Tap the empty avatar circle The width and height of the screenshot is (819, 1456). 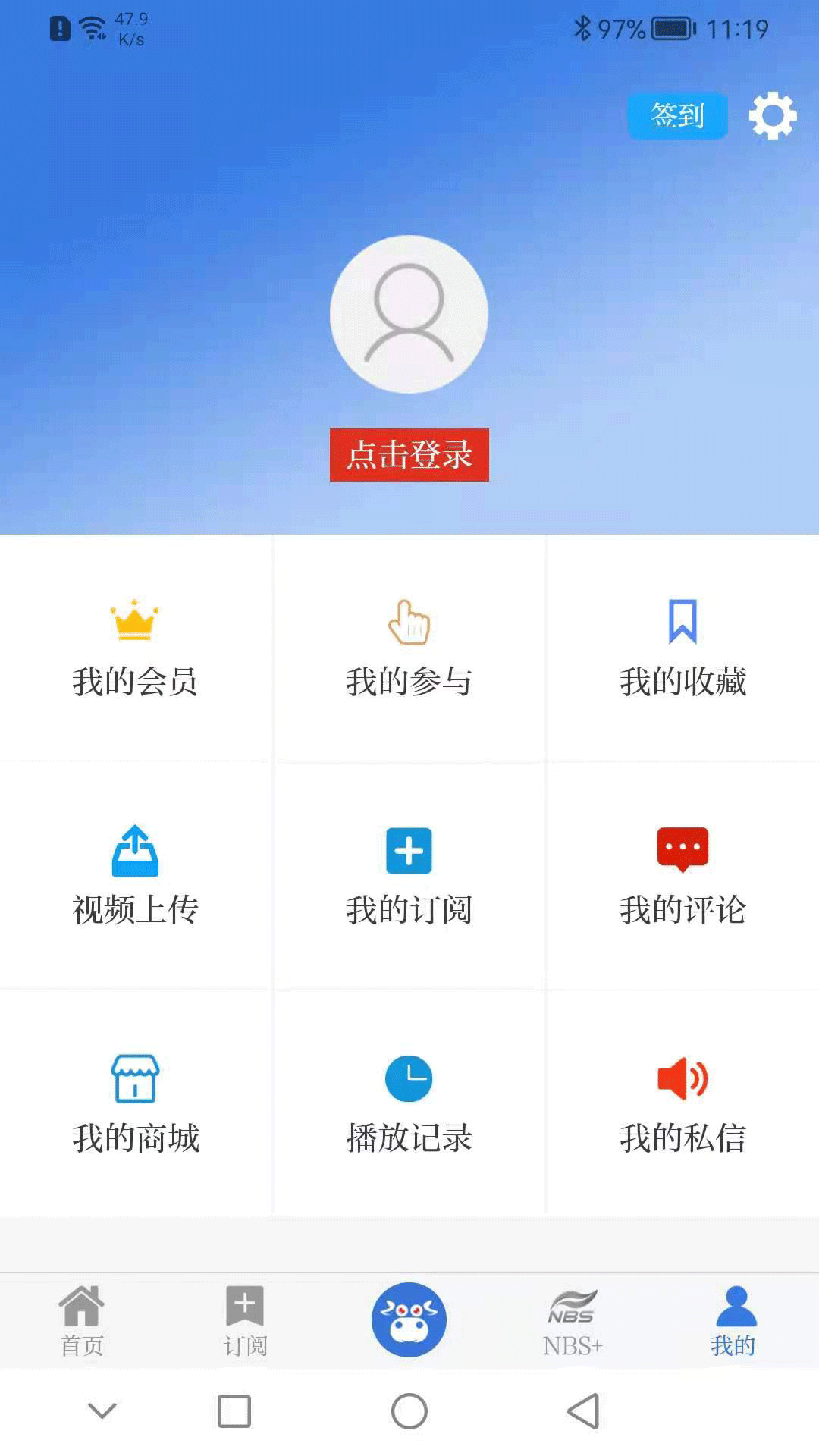[x=409, y=315]
